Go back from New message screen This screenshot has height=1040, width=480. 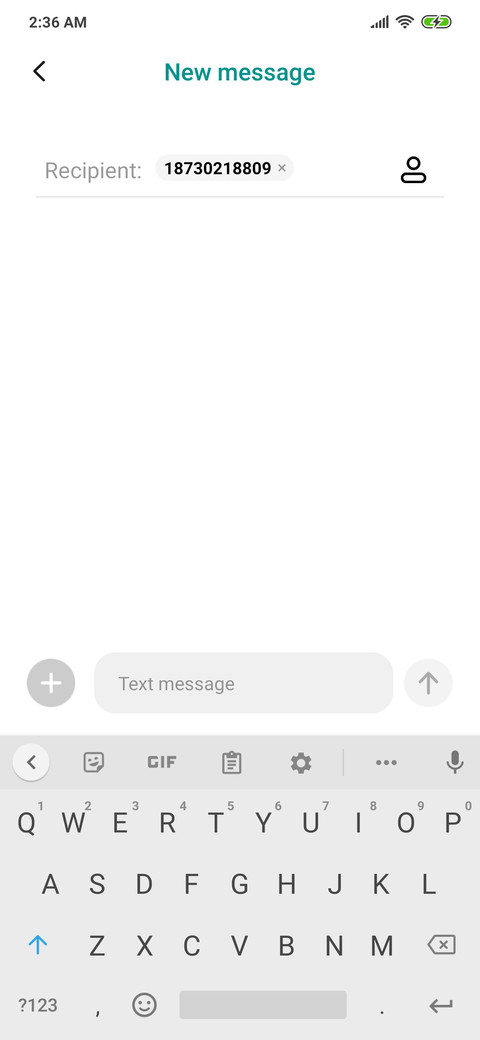coord(39,71)
